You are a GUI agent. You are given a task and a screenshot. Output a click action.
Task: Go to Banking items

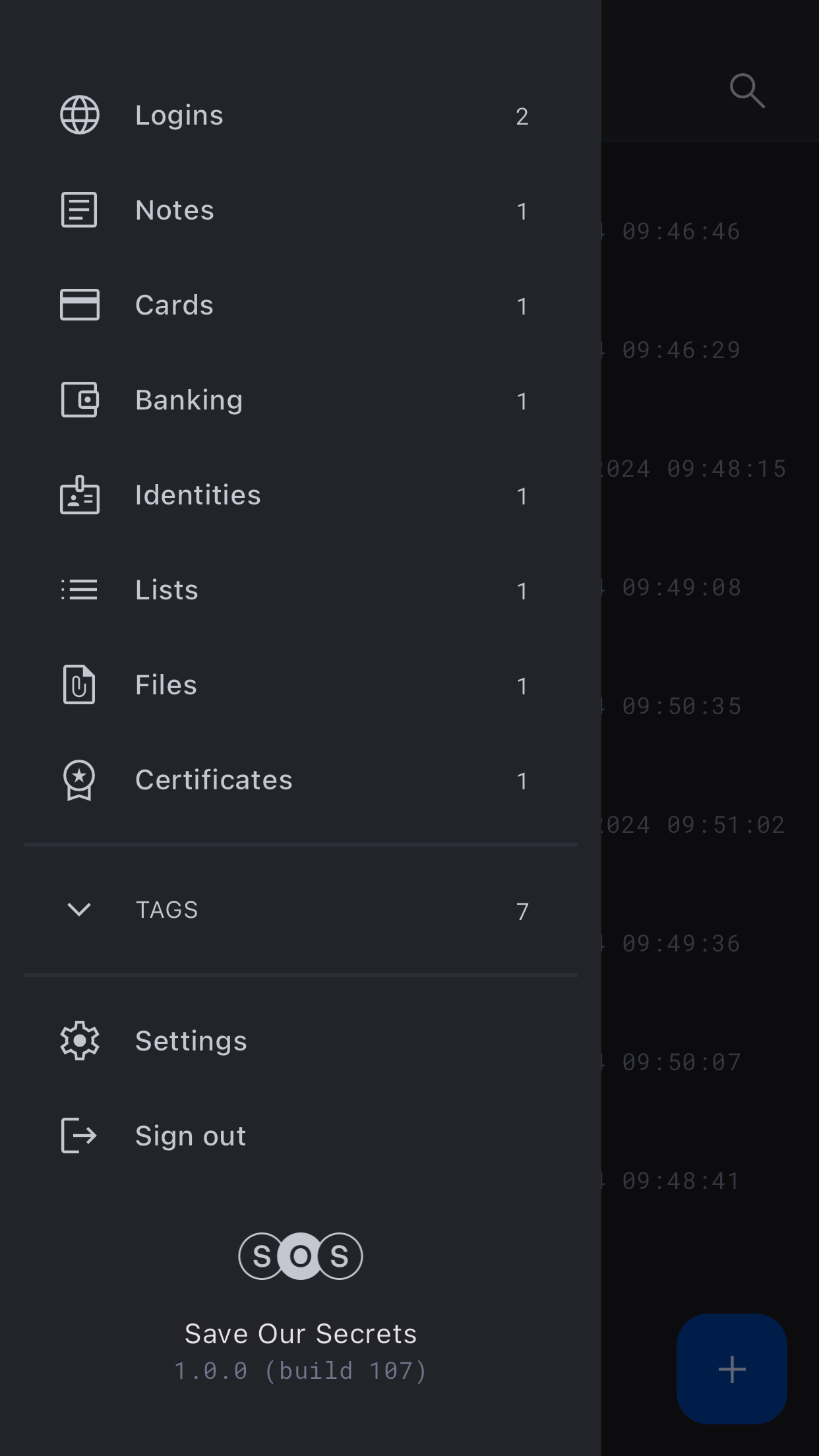[189, 400]
